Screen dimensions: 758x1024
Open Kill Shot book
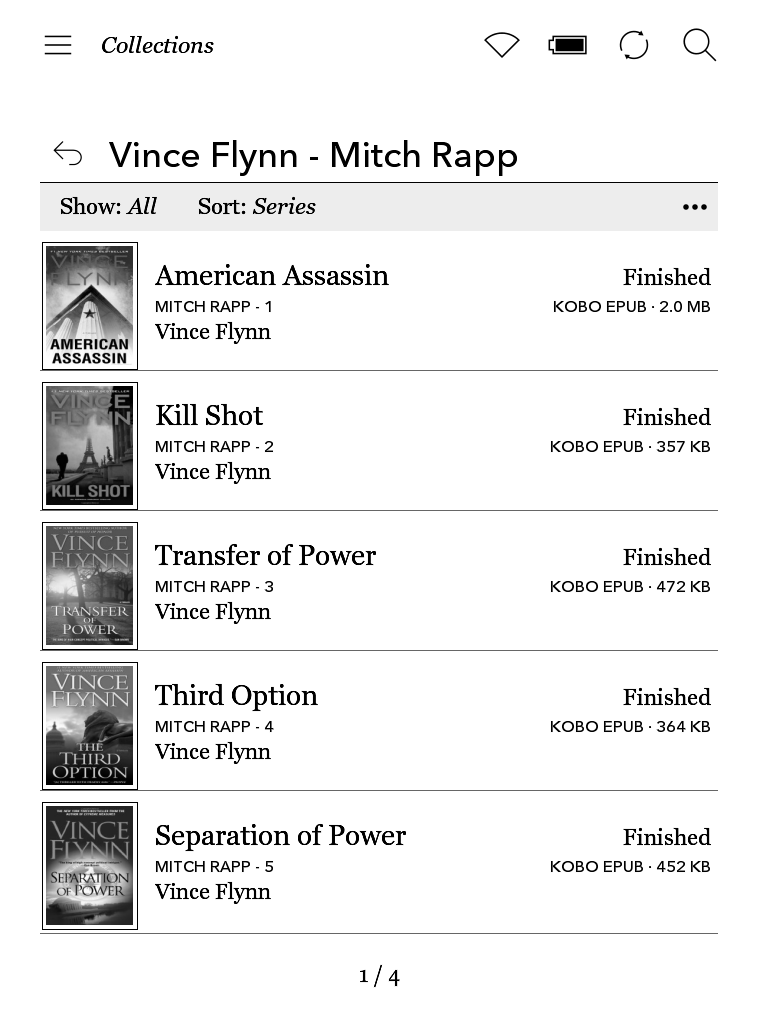pyautogui.click(x=209, y=417)
